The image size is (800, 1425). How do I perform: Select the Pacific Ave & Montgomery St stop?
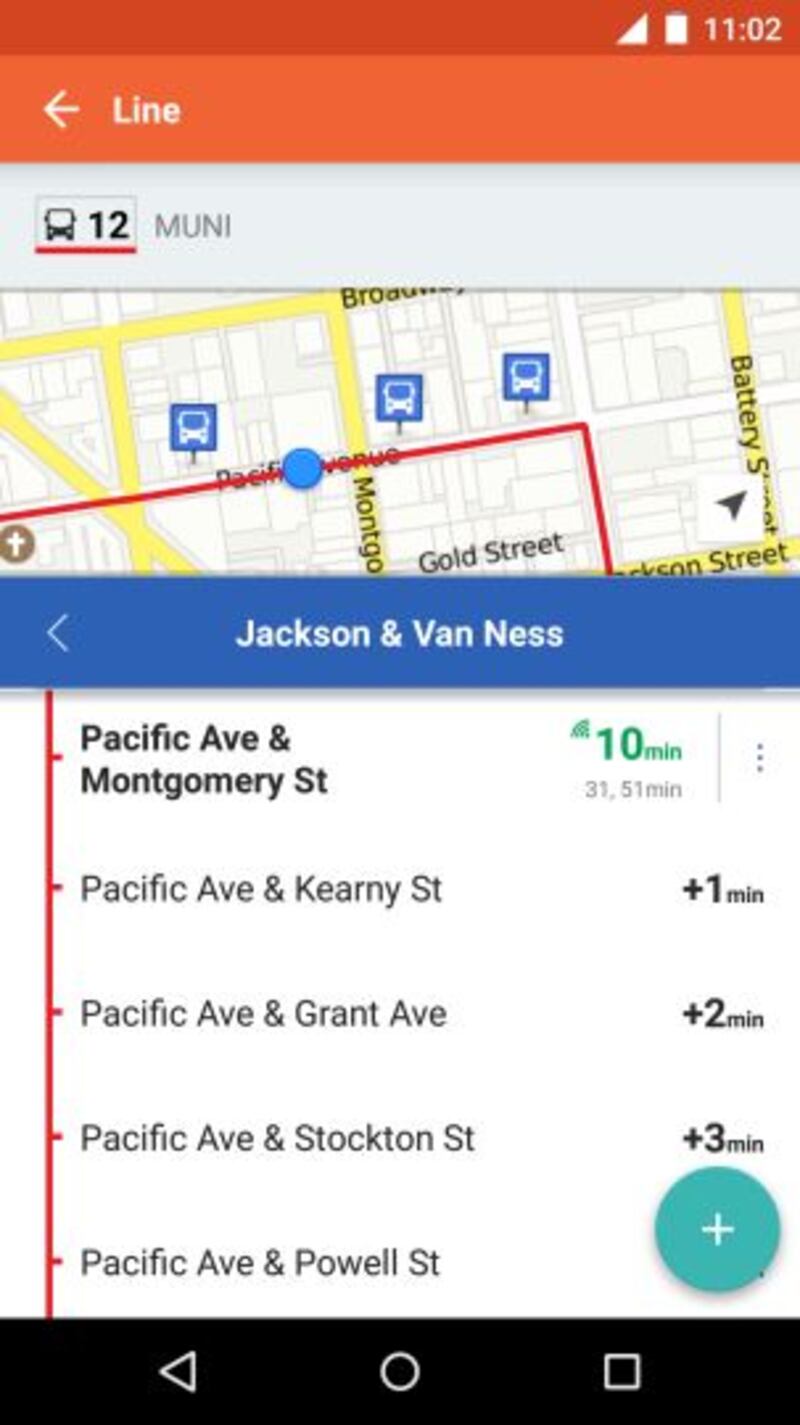tap(205, 760)
